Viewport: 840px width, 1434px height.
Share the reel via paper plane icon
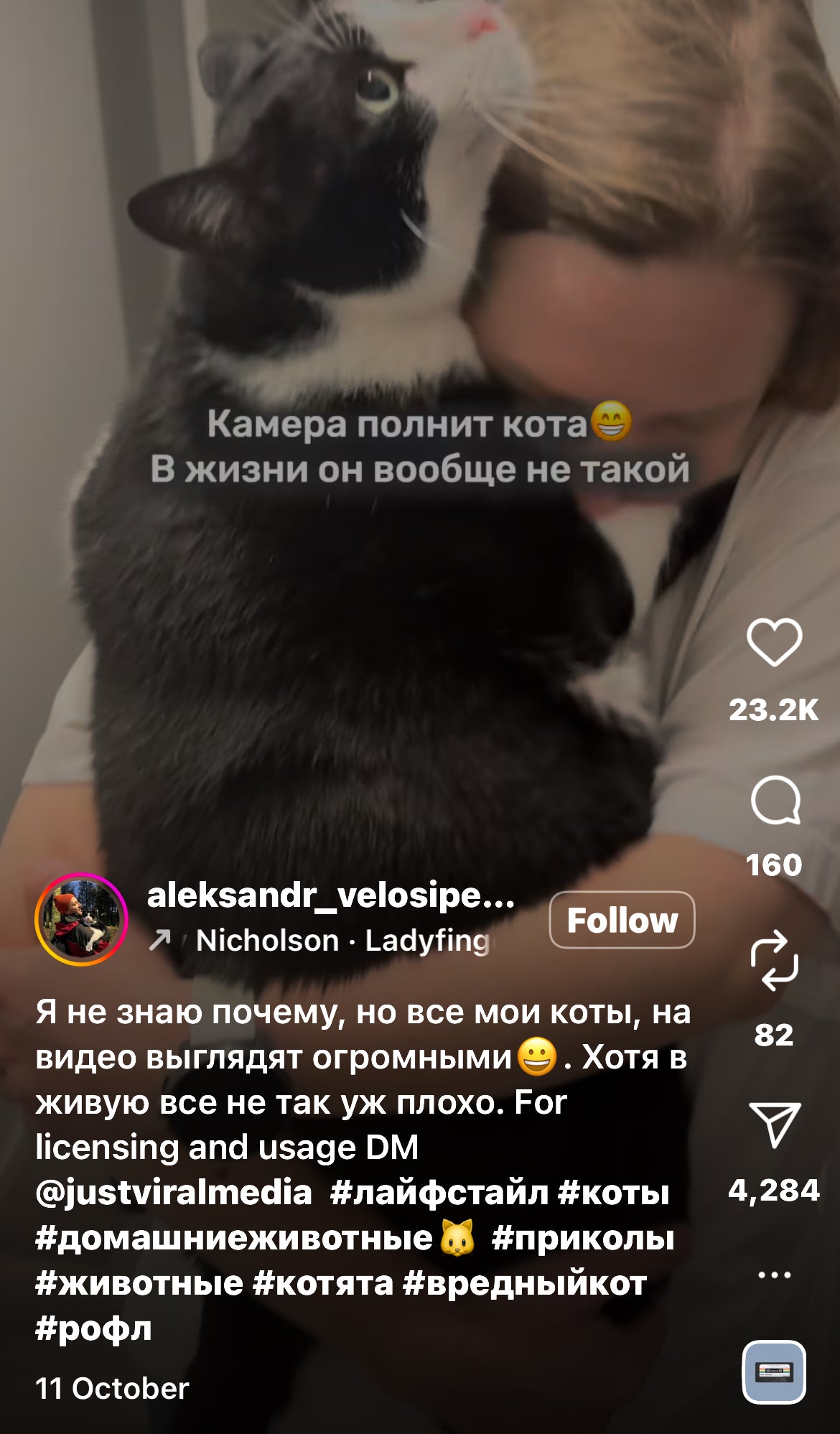pyautogui.click(x=774, y=1124)
